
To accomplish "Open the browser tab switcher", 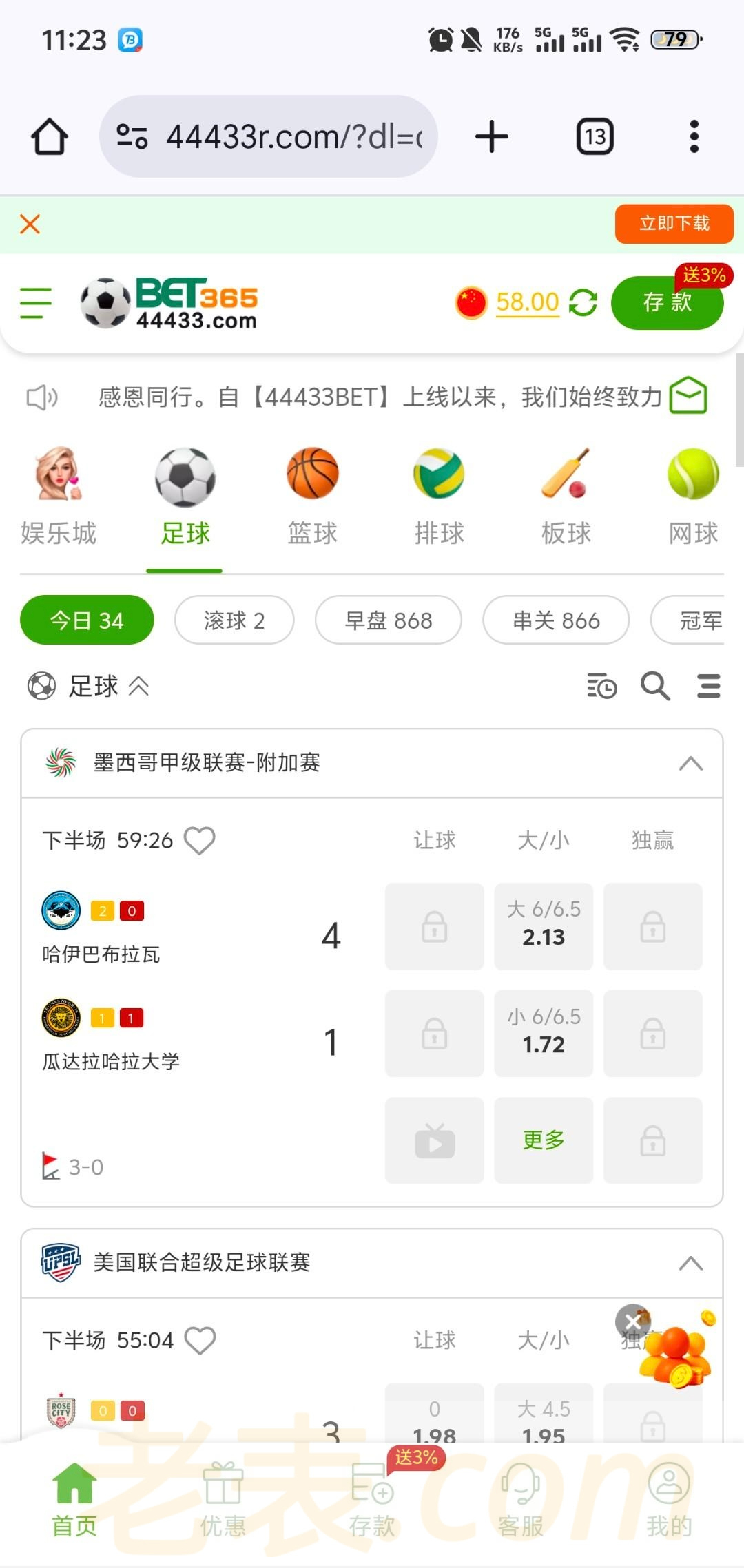I will [595, 136].
